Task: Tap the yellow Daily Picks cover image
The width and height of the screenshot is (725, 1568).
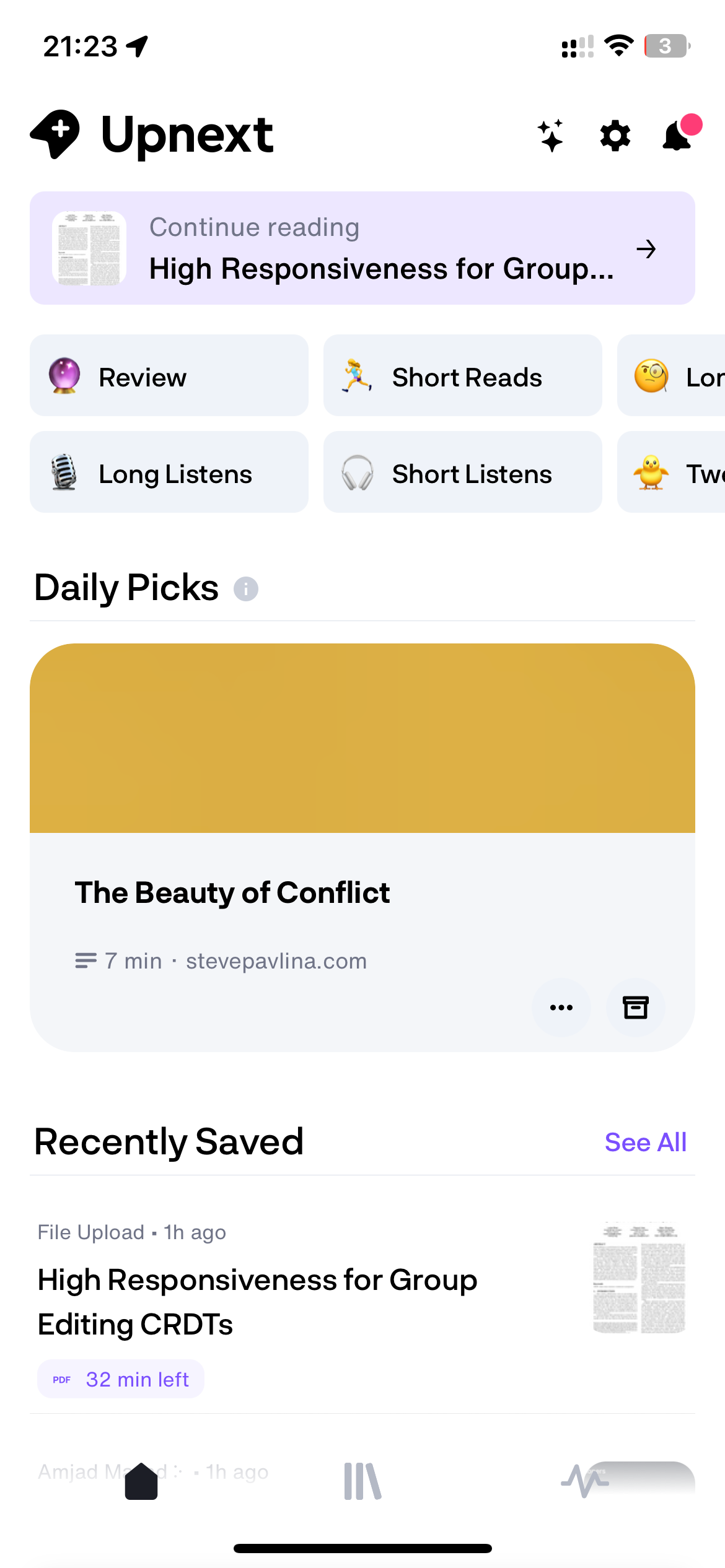Action: coord(361,737)
